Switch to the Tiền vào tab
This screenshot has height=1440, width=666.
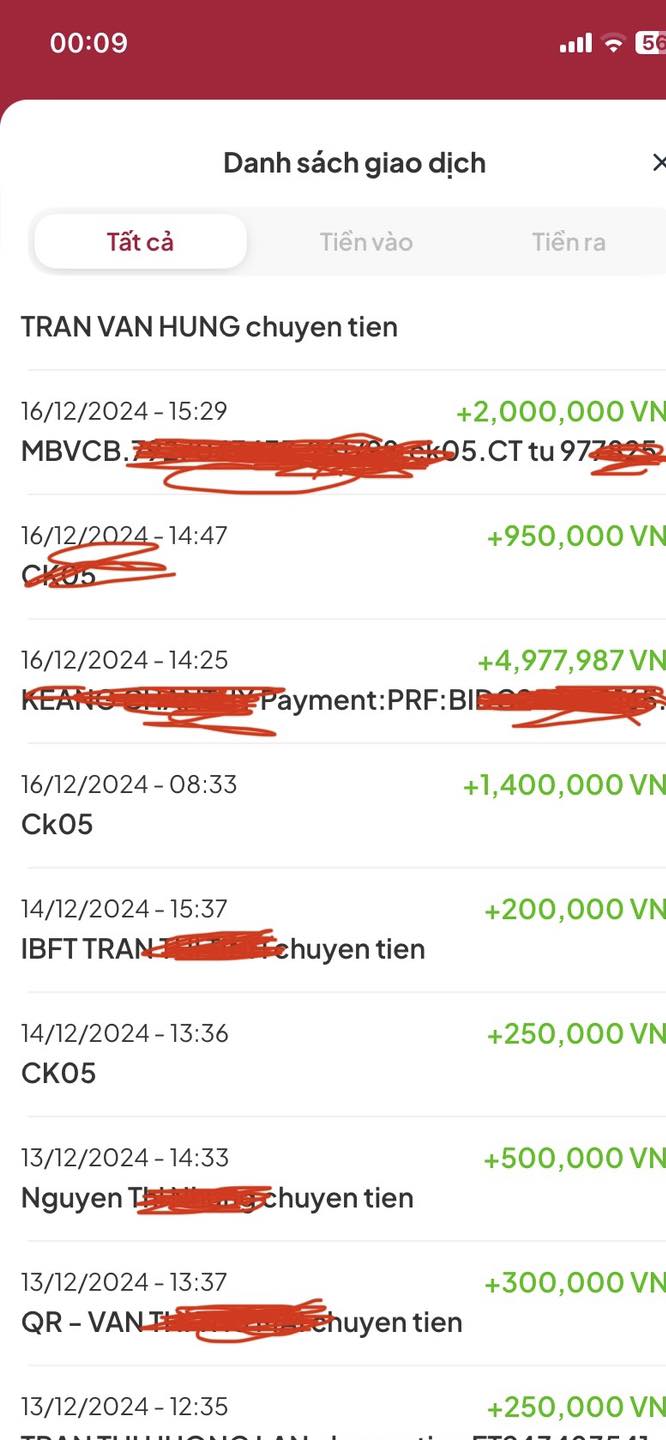[x=366, y=242]
